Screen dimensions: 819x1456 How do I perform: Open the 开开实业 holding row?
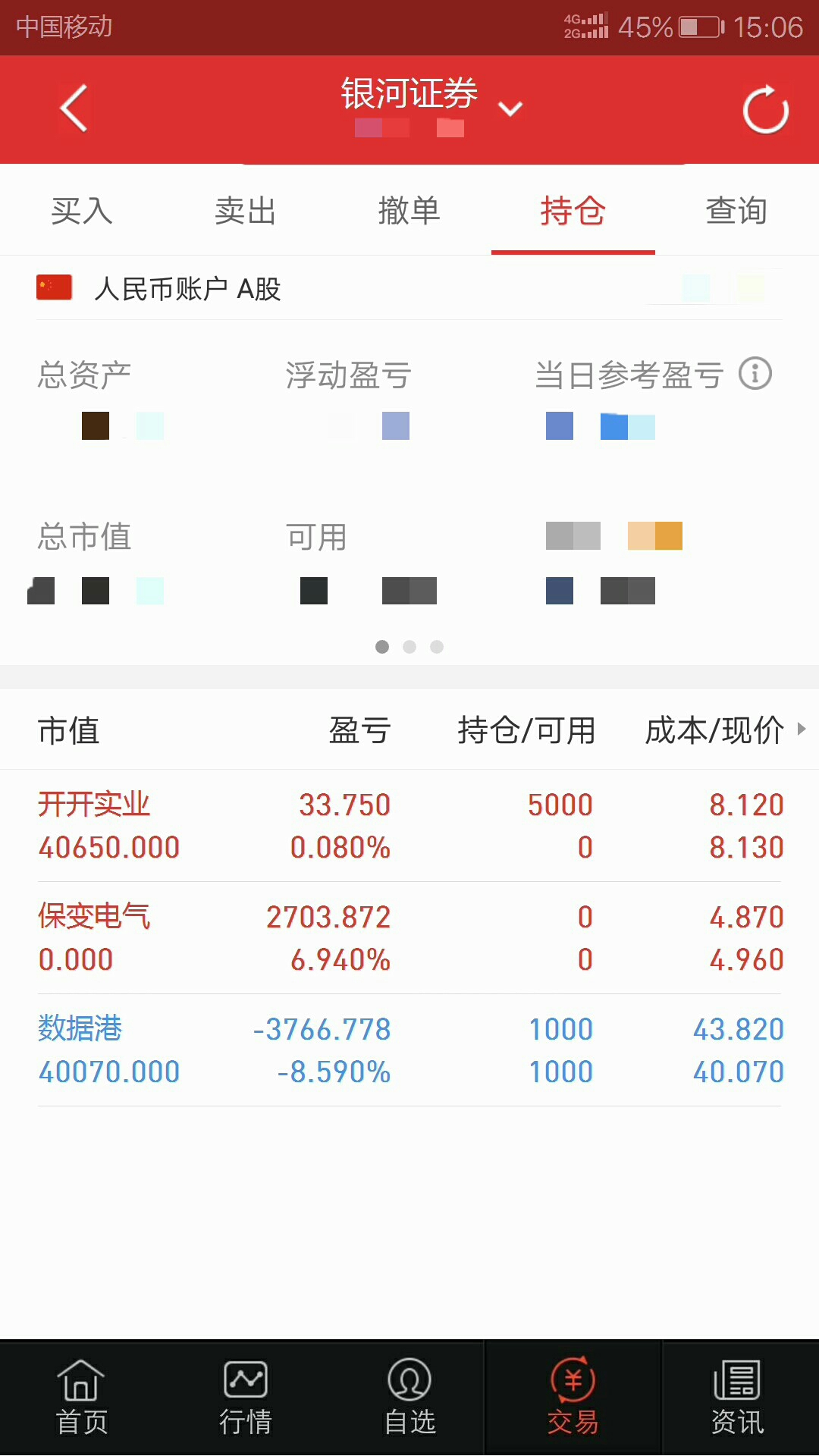(x=409, y=826)
